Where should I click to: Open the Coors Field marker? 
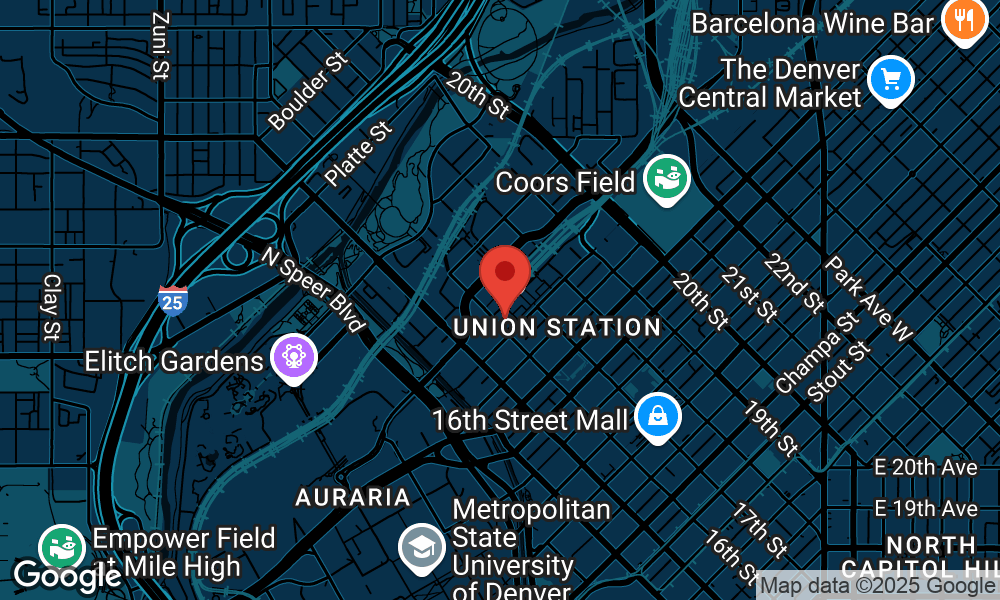(667, 180)
